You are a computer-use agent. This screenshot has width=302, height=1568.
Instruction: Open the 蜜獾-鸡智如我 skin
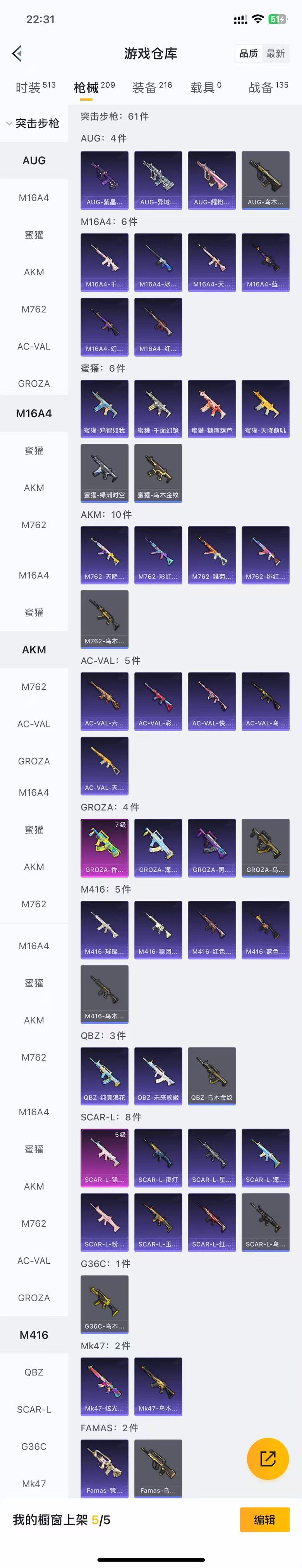[x=105, y=409]
